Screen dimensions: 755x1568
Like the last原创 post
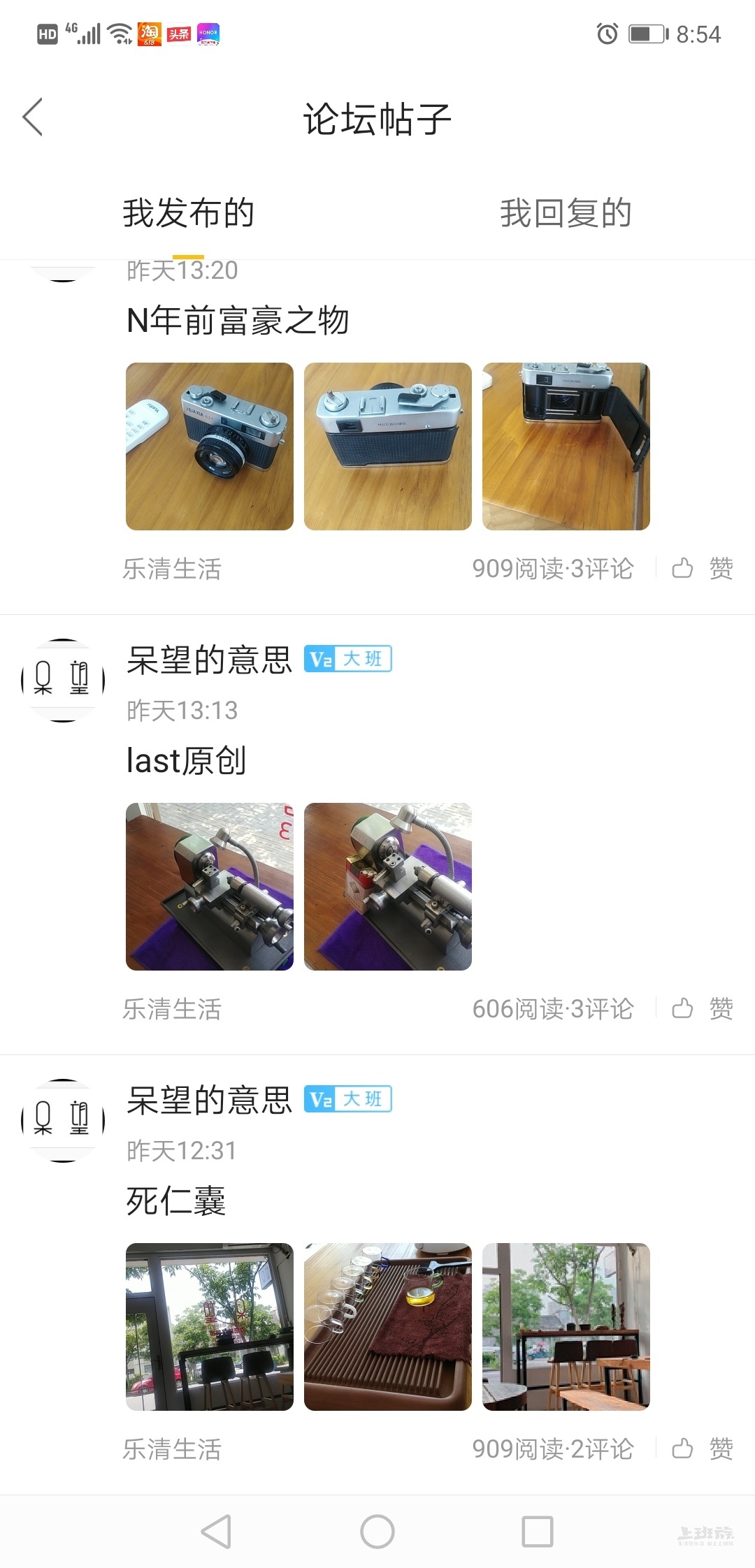[702, 1009]
